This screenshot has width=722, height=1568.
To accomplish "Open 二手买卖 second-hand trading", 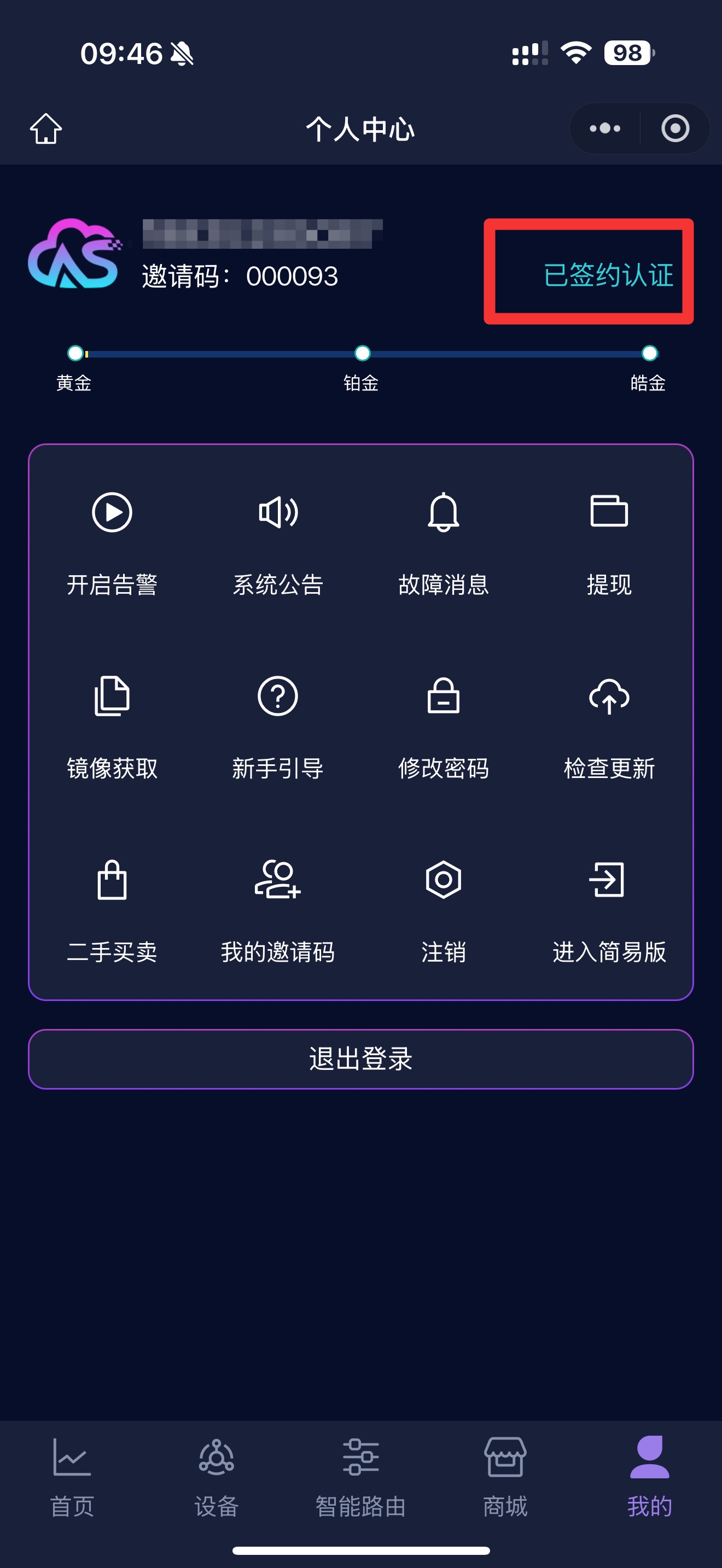I will (x=112, y=910).
